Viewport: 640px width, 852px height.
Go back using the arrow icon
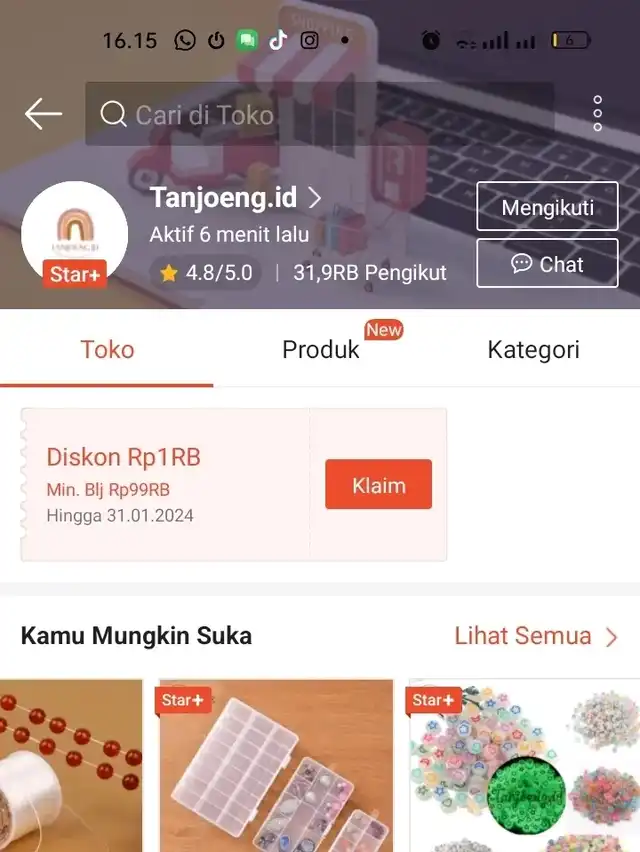pyautogui.click(x=43, y=114)
